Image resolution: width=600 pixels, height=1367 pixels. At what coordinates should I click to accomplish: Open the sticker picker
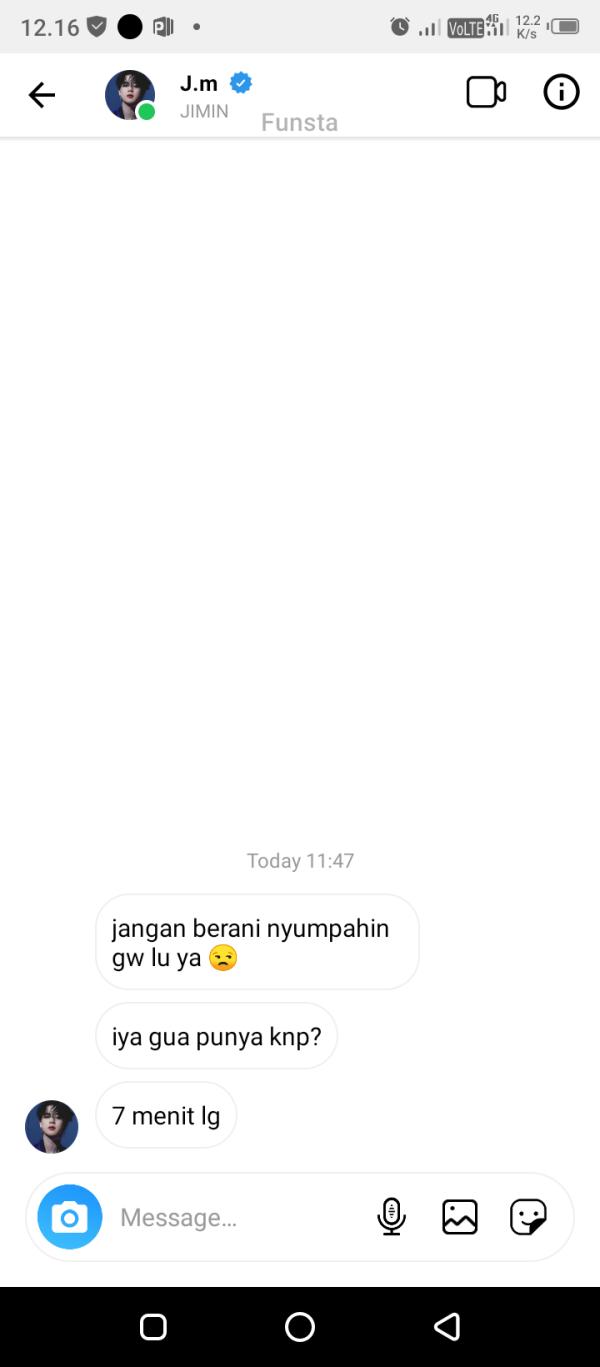pyautogui.click(x=528, y=1217)
